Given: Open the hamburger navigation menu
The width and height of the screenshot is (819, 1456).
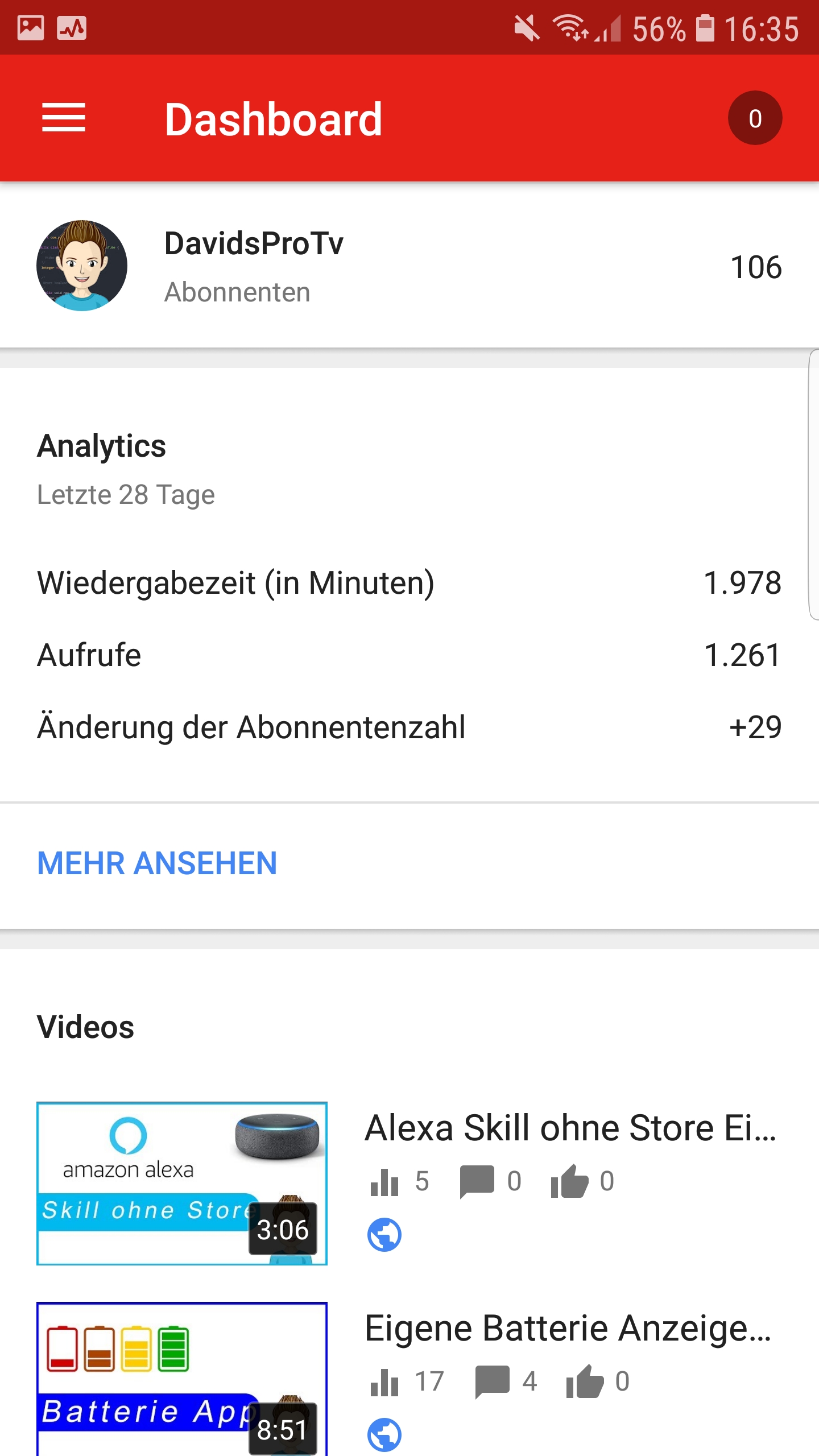Looking at the screenshot, I should pos(64,118).
